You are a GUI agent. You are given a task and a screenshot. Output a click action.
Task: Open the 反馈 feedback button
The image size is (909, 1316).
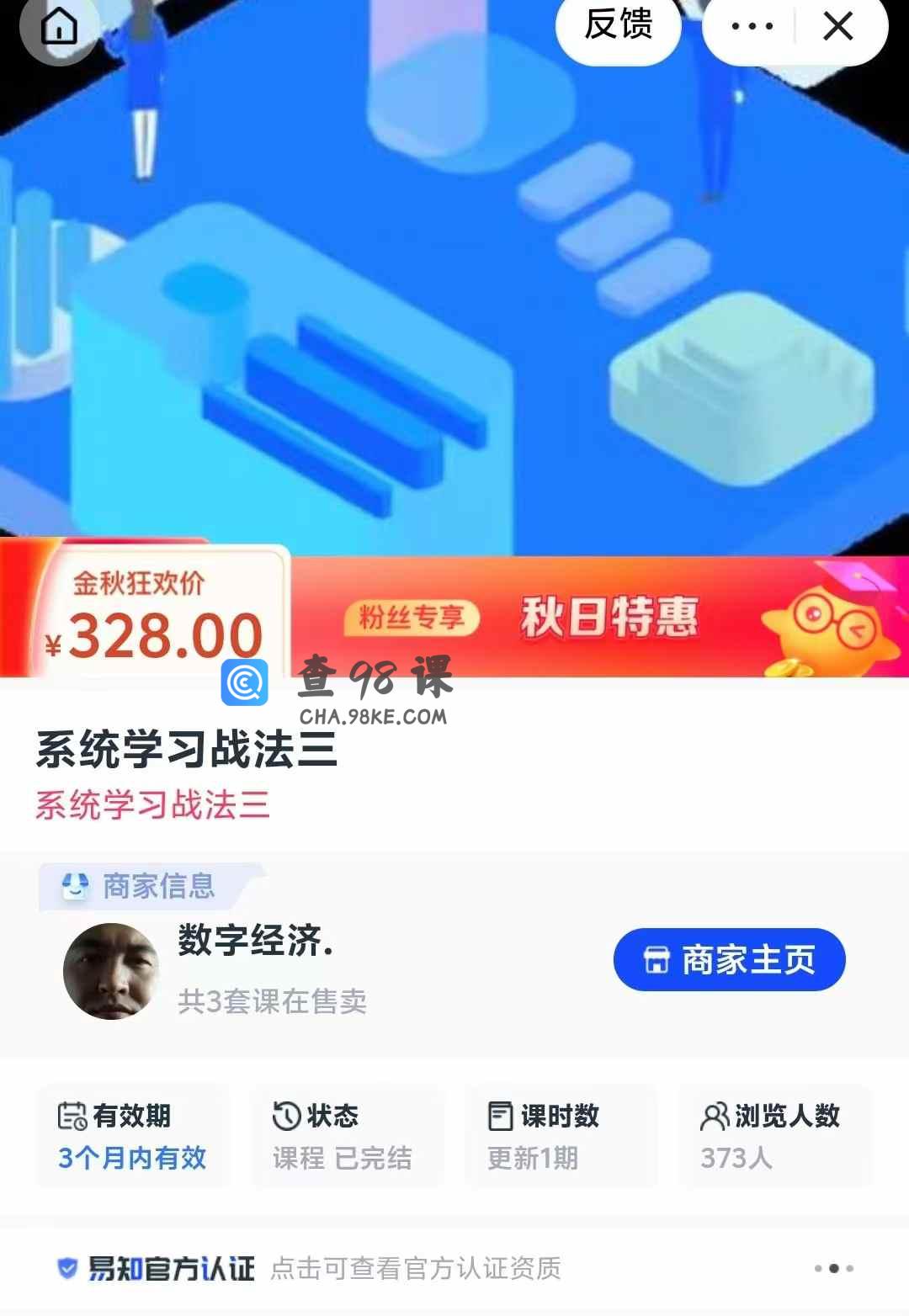click(x=619, y=25)
